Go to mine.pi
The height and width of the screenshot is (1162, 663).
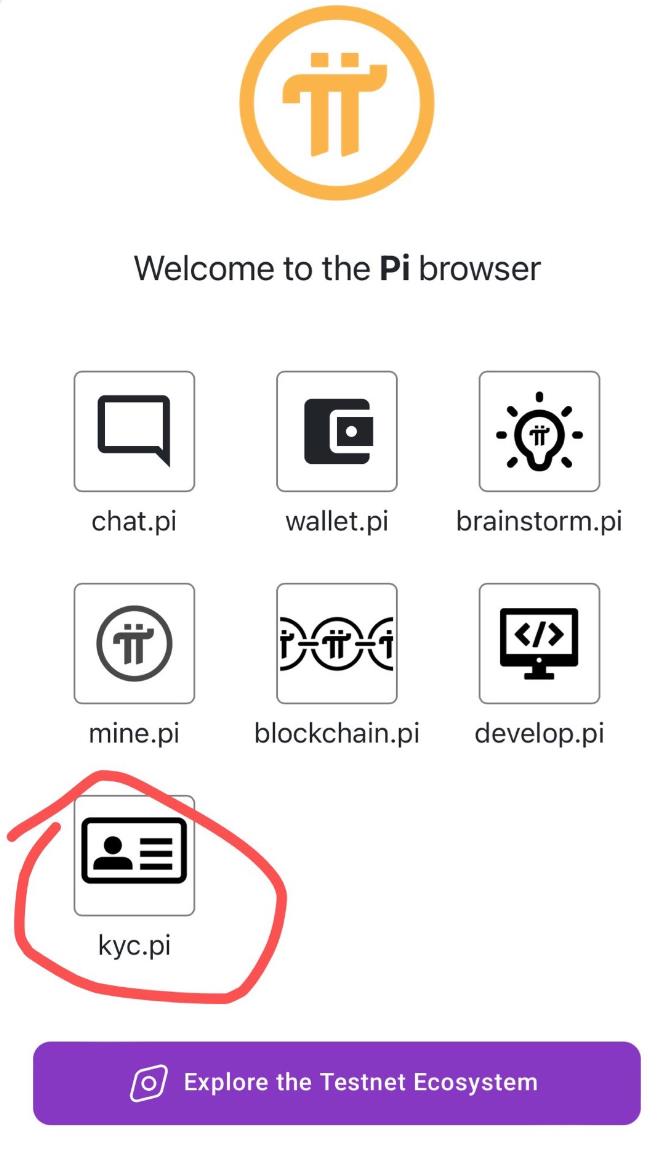134,643
